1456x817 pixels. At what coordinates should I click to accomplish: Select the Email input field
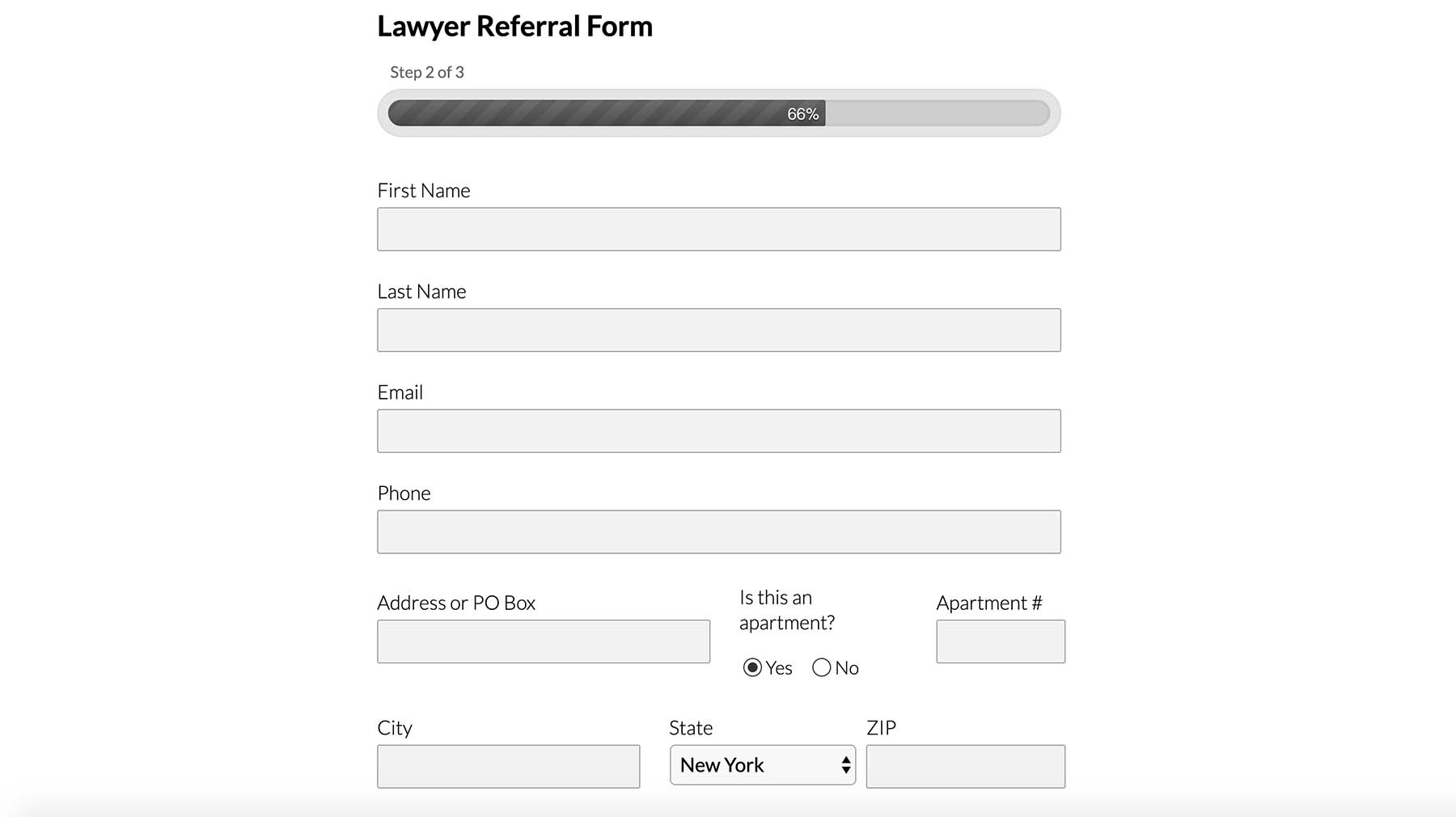(718, 430)
